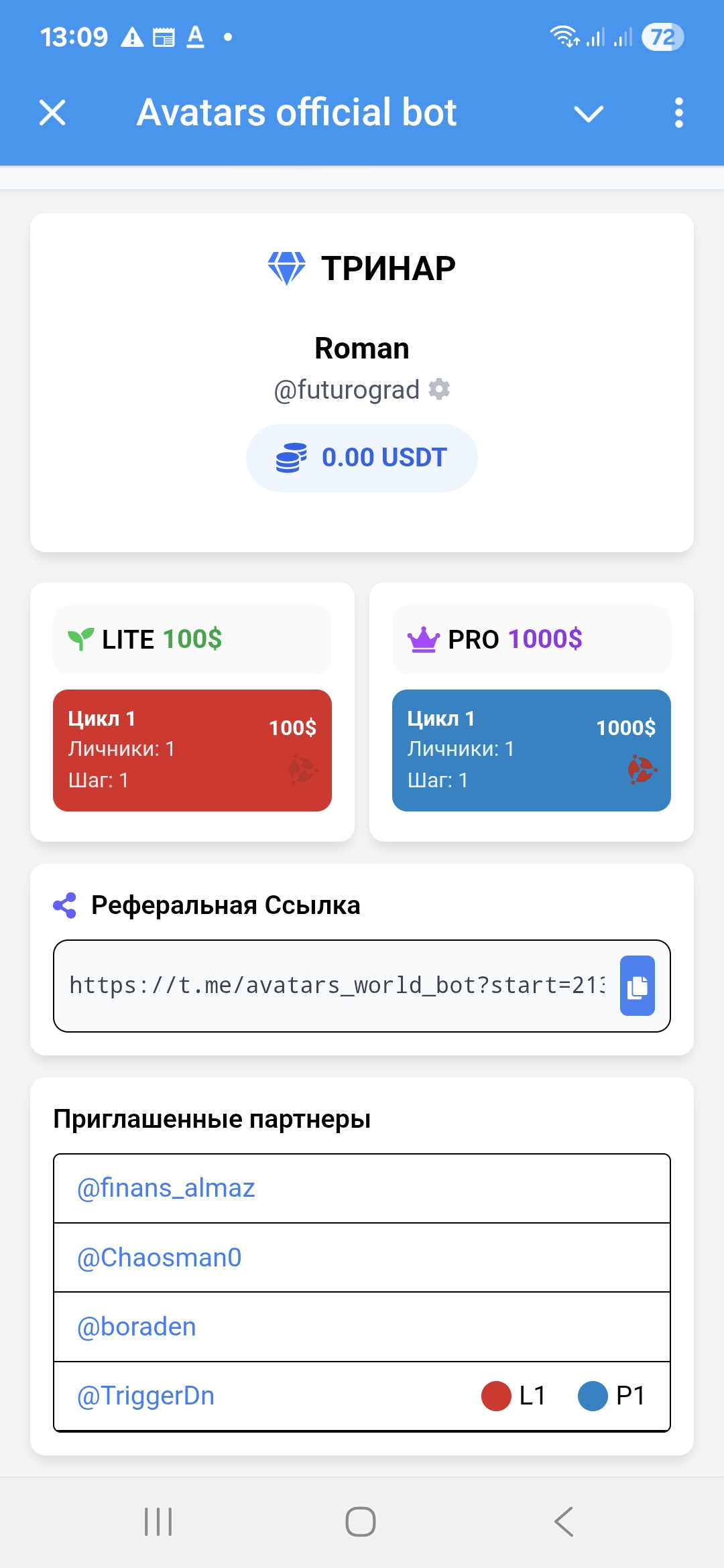Open partner @TriggerDn

(x=146, y=1396)
